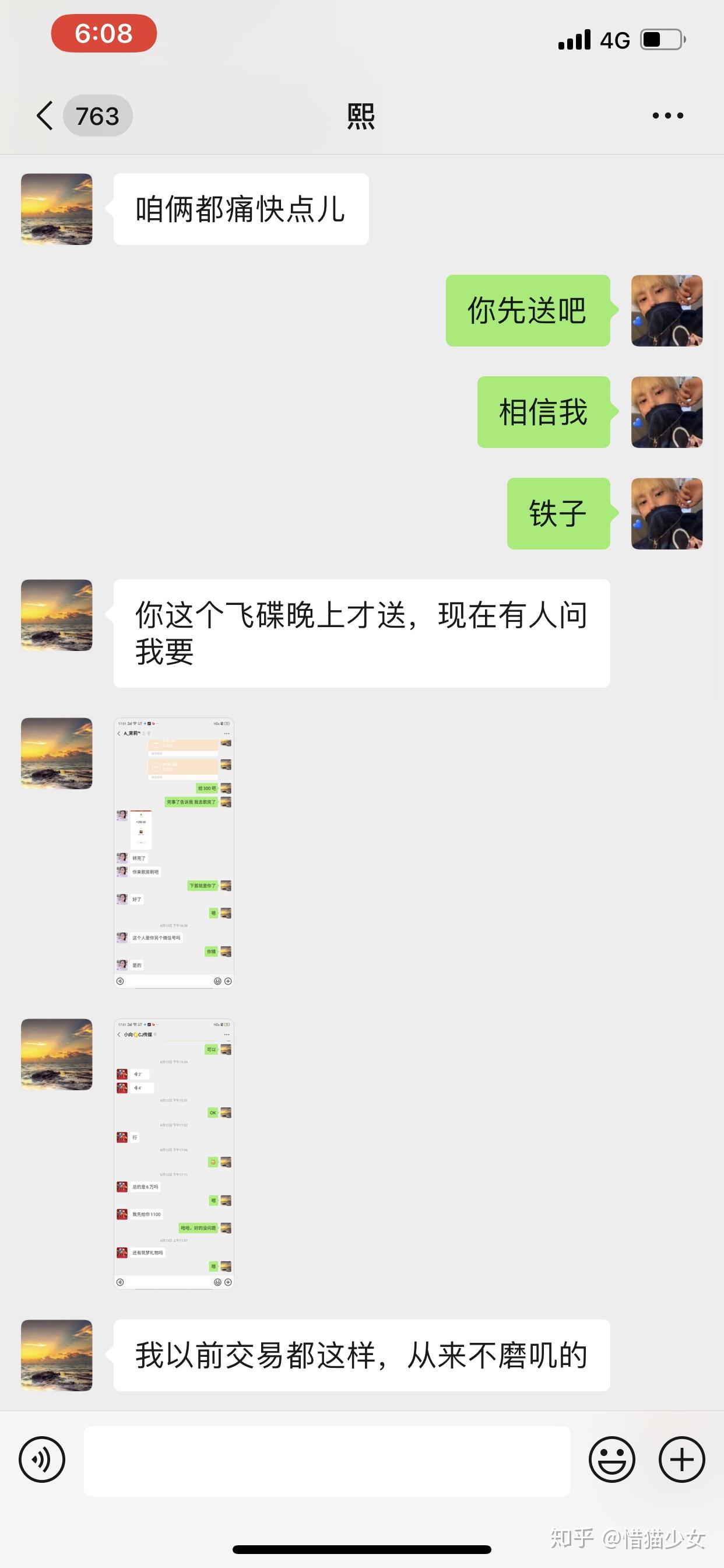Viewport: 724px width, 1568px height.
Task: Open sender avatar beside 咱俩都痛快点儿
Action: 57,209
